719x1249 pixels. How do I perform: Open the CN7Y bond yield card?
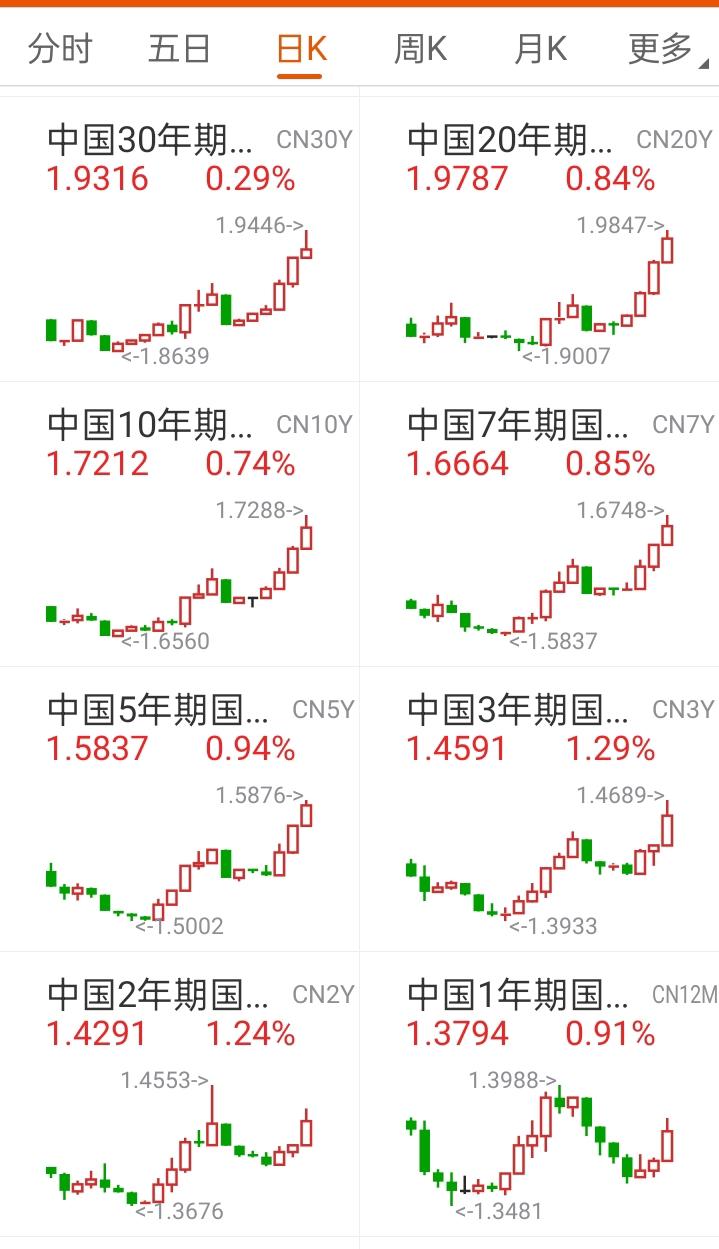[540, 524]
